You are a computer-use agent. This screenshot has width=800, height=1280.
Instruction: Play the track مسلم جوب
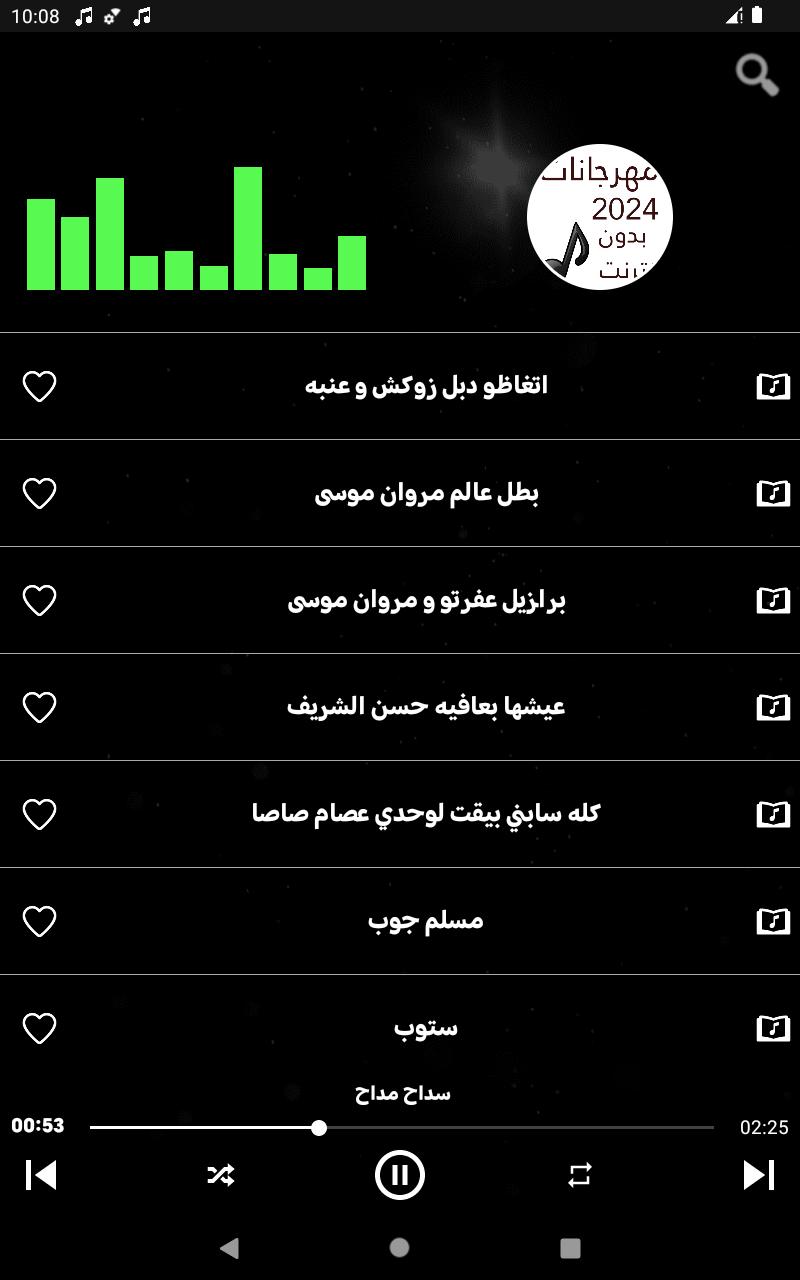426,921
